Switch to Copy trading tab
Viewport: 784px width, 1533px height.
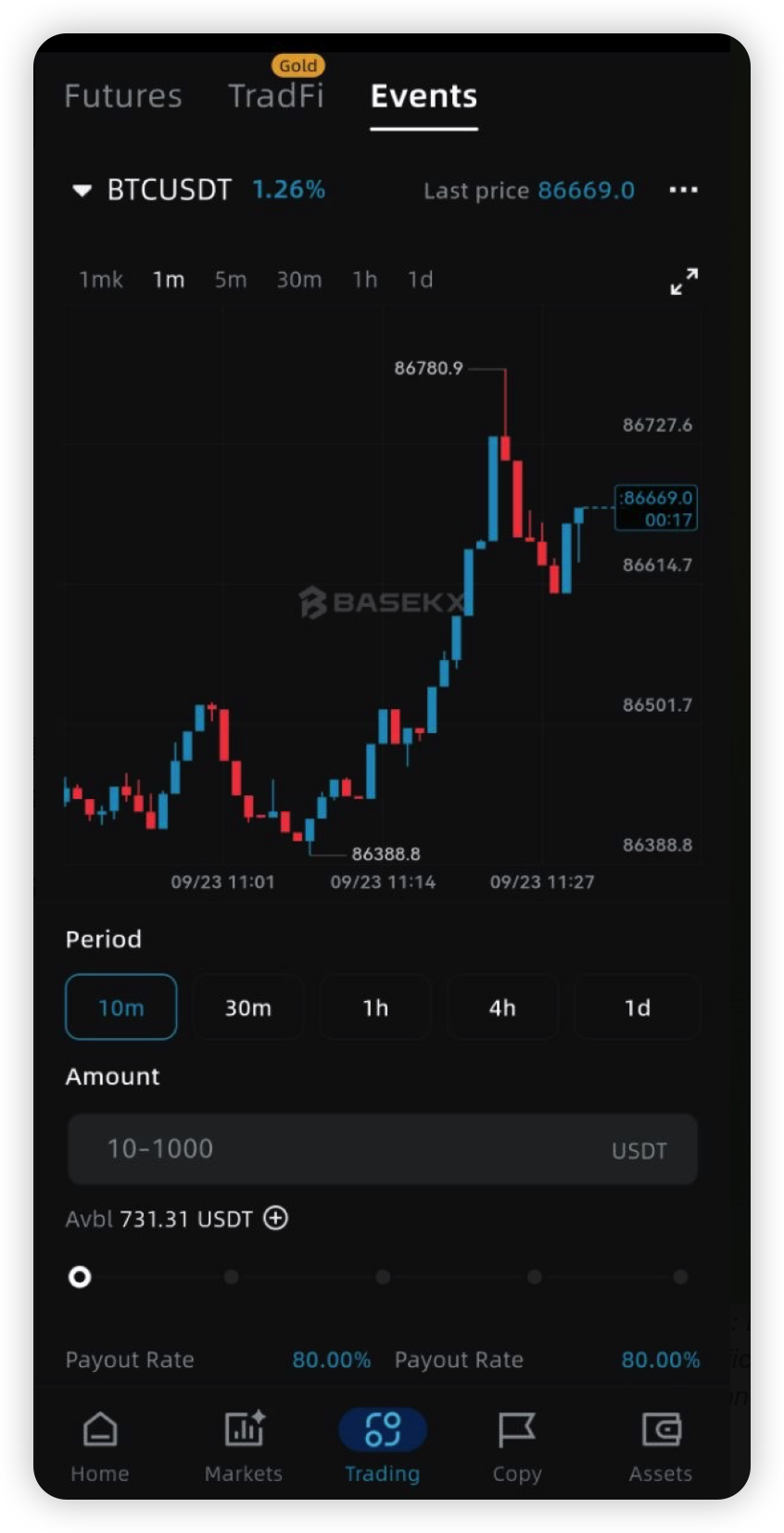coord(517,1448)
